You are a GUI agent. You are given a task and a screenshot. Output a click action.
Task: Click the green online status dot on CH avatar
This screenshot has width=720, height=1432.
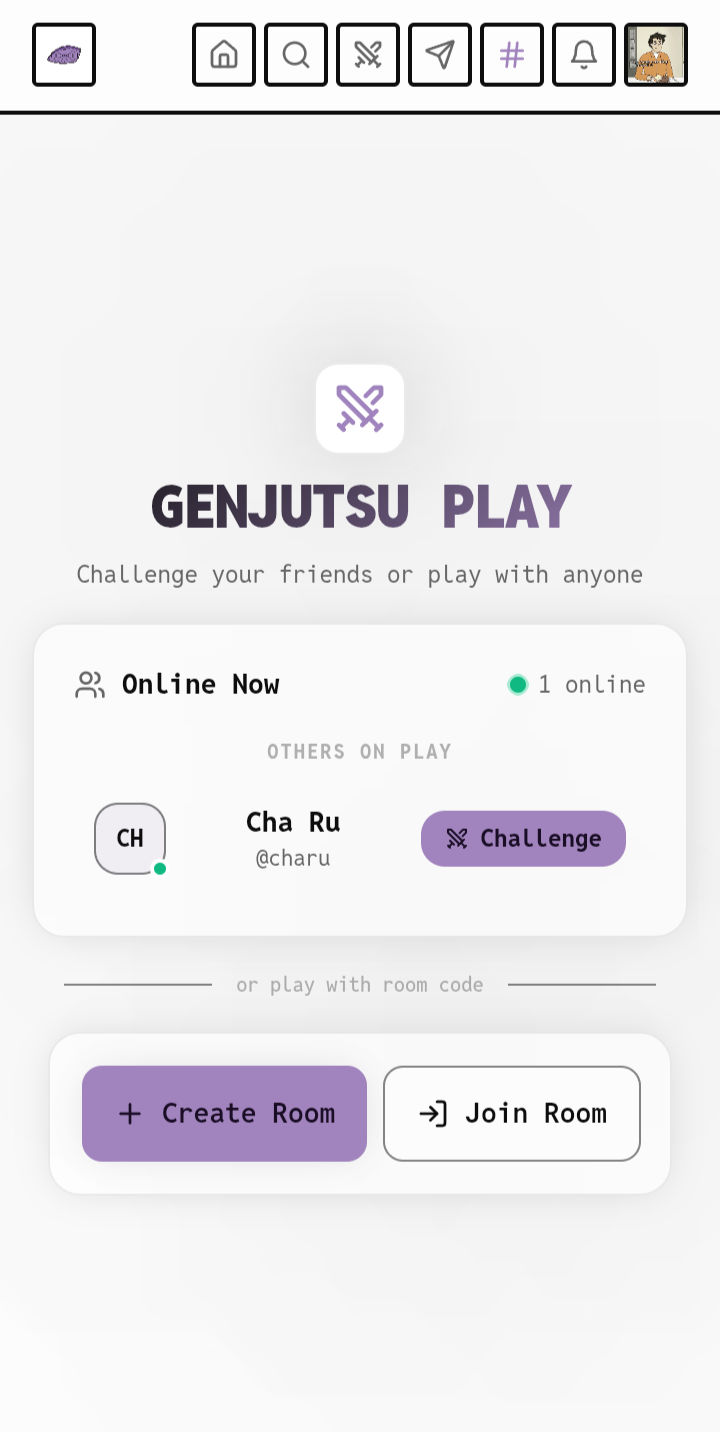coord(160,869)
